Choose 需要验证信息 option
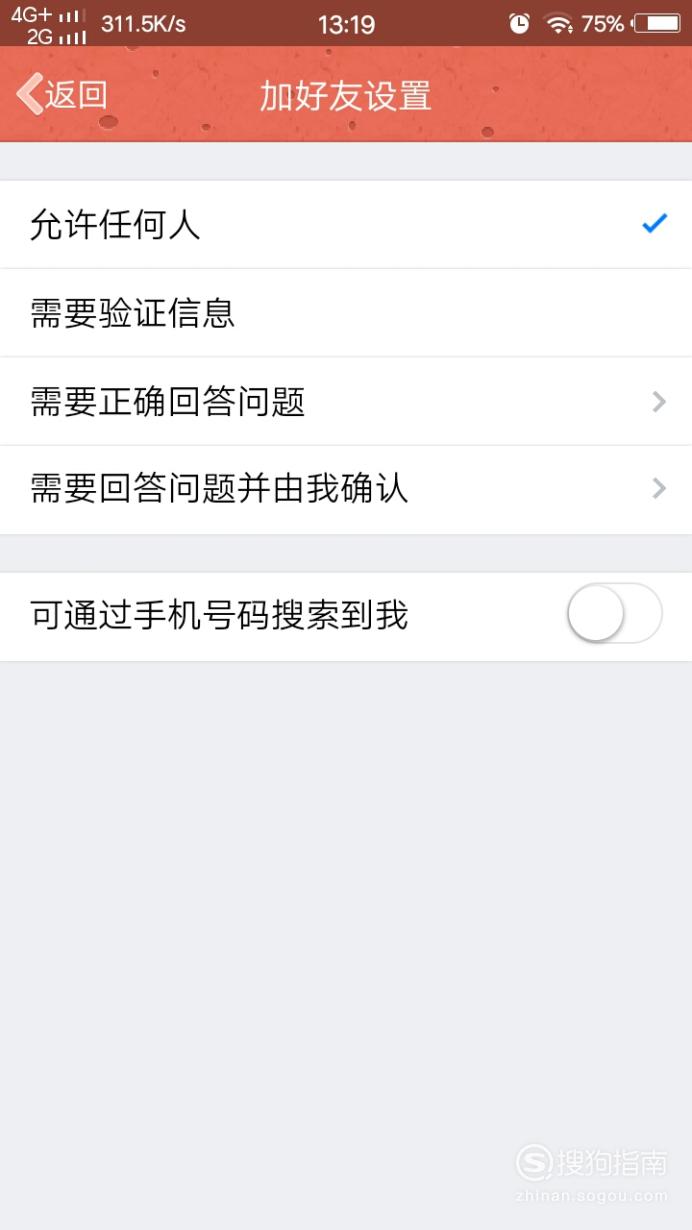This screenshot has height=1230, width=692. click(346, 313)
